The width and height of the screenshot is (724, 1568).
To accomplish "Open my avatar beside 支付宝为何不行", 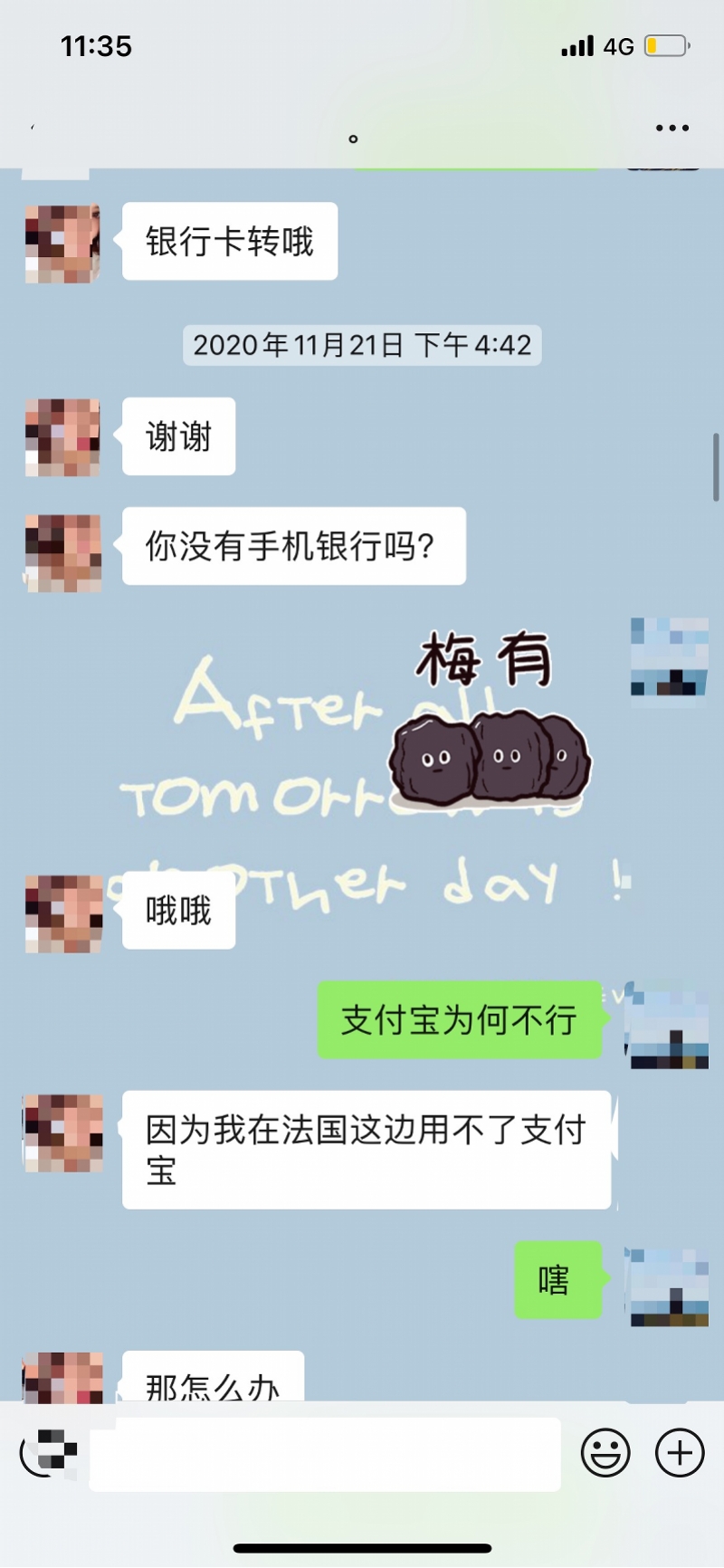I will (669, 1027).
